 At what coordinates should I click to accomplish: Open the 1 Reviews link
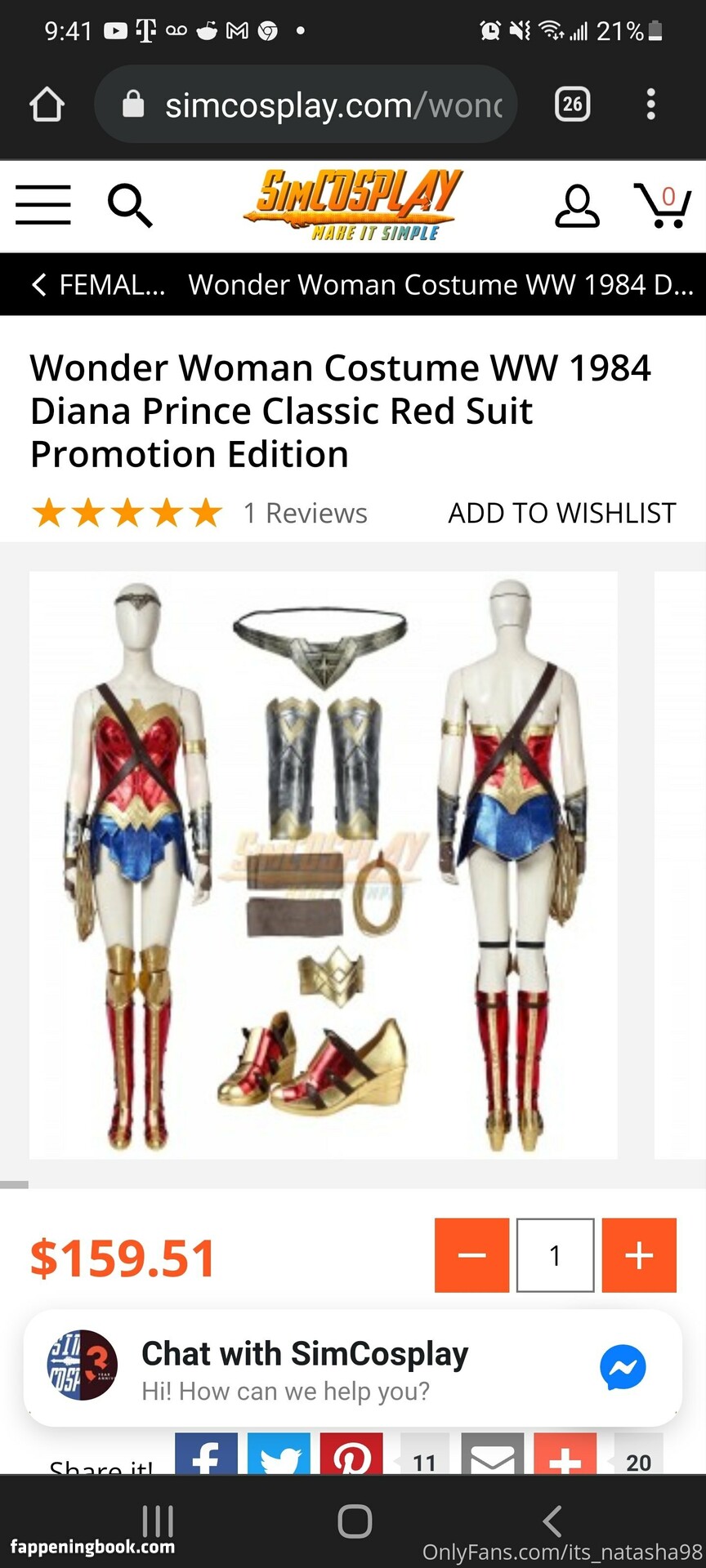click(x=306, y=513)
